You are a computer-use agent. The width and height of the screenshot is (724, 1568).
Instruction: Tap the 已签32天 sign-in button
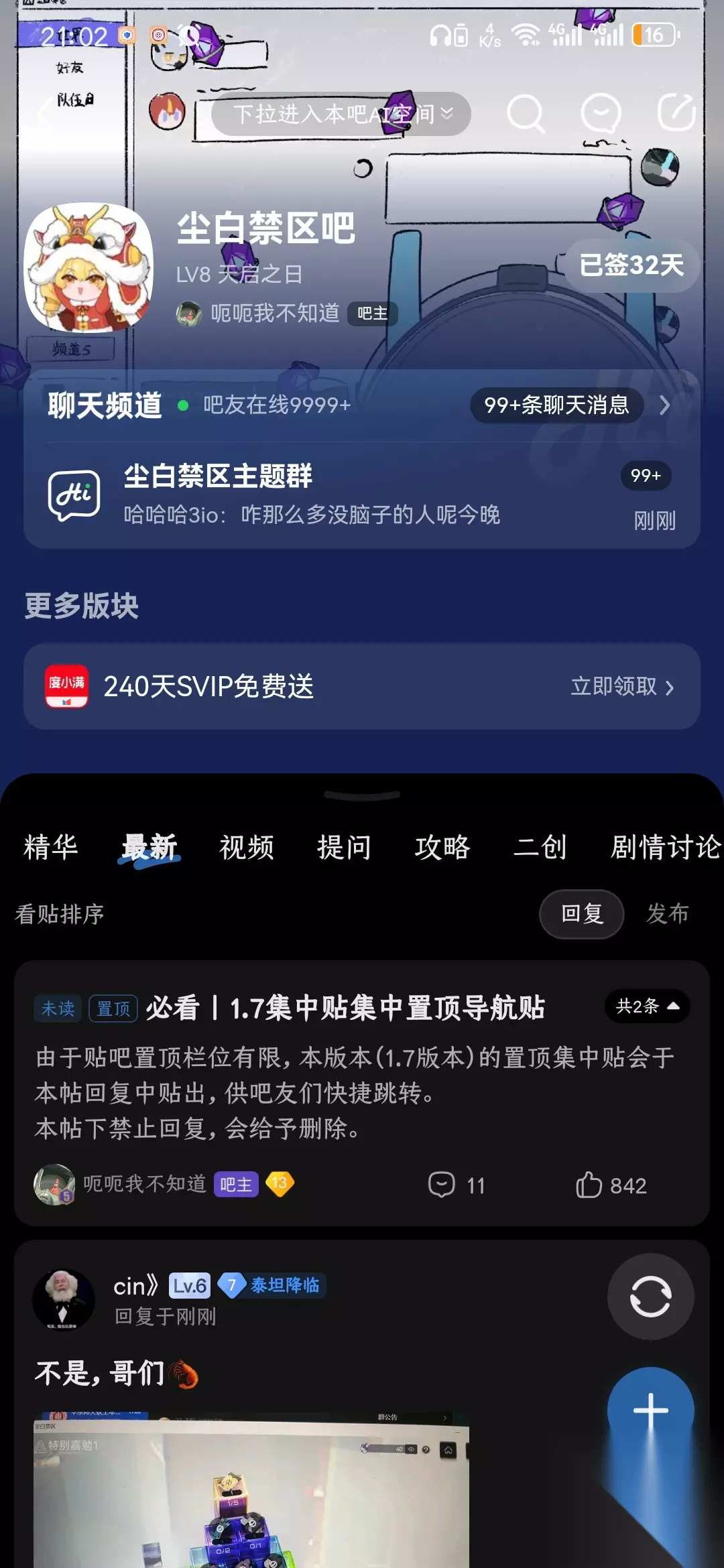(631, 265)
